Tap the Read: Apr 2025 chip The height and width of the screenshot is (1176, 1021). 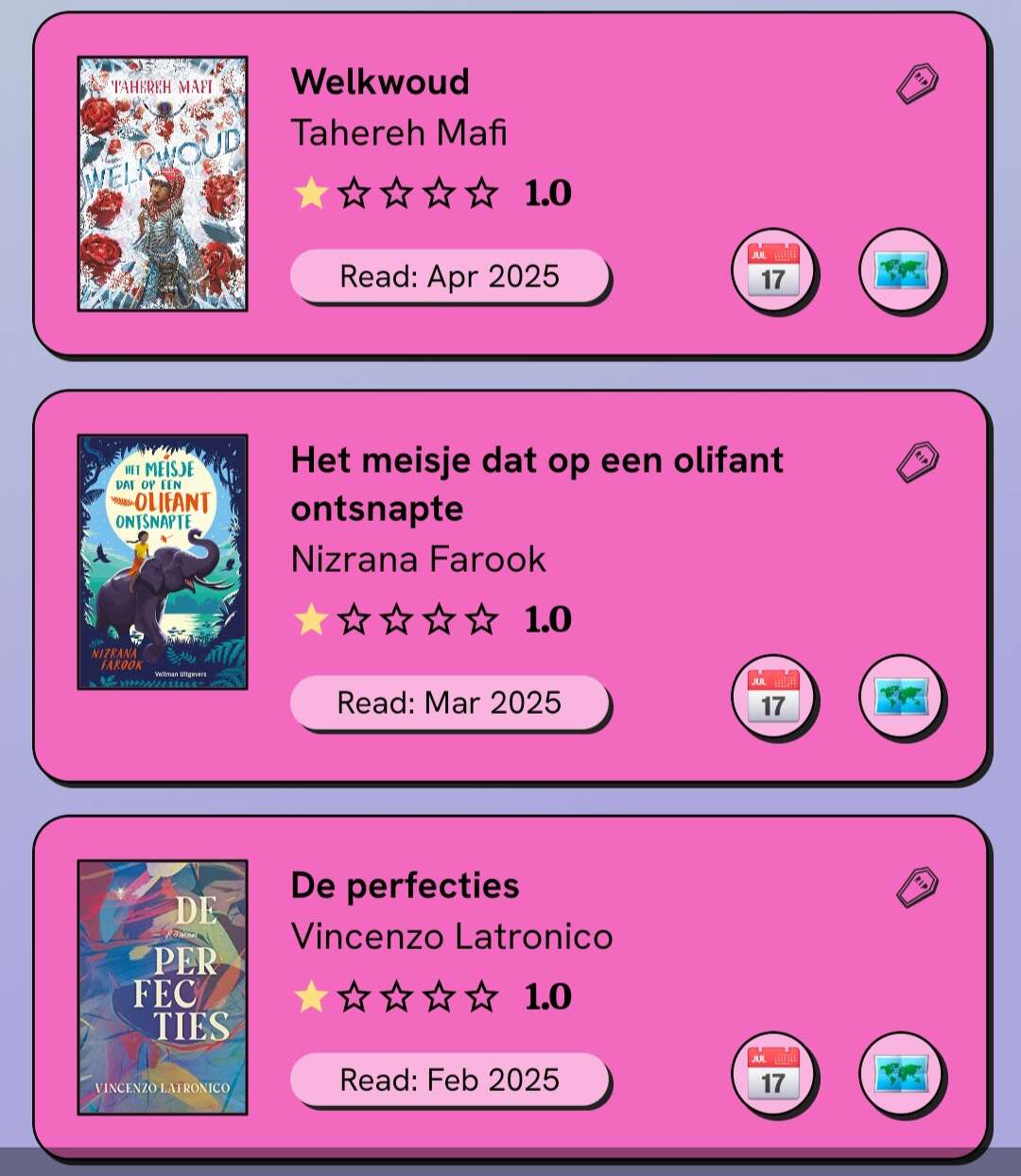coord(449,276)
